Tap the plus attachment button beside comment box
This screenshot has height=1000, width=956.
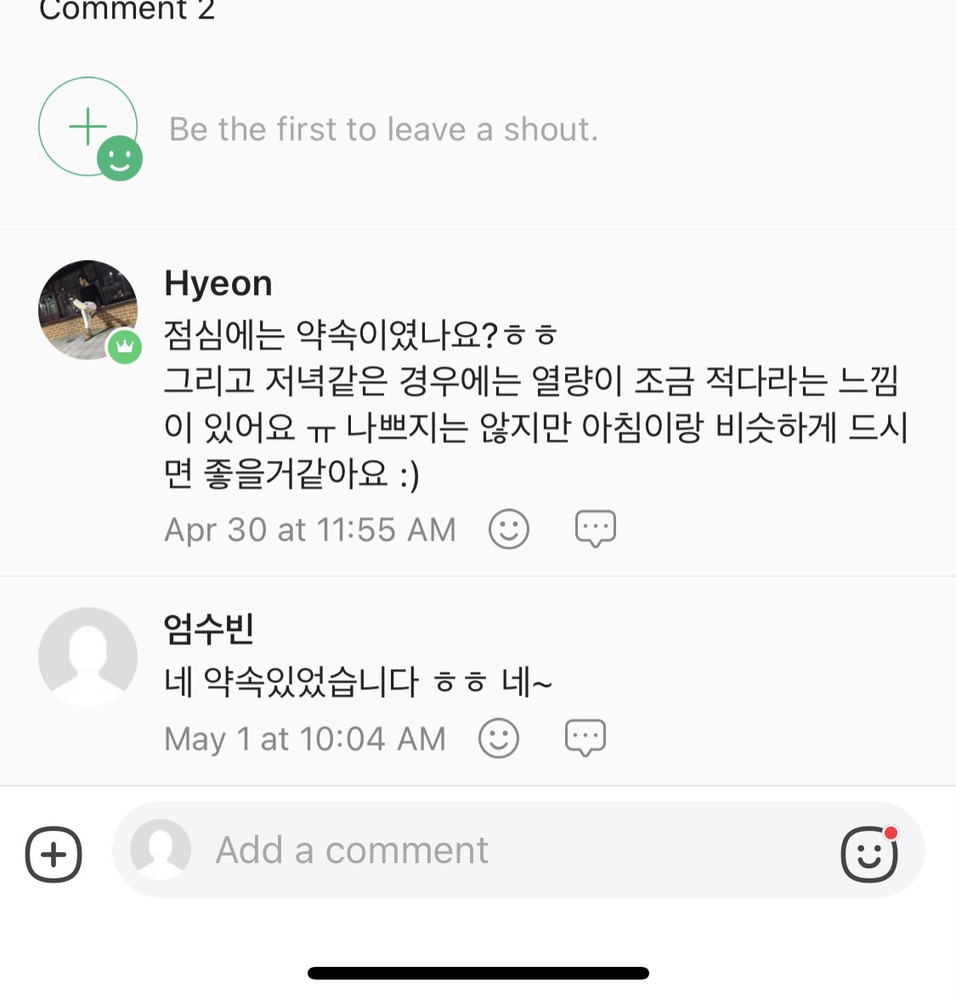[x=53, y=854]
